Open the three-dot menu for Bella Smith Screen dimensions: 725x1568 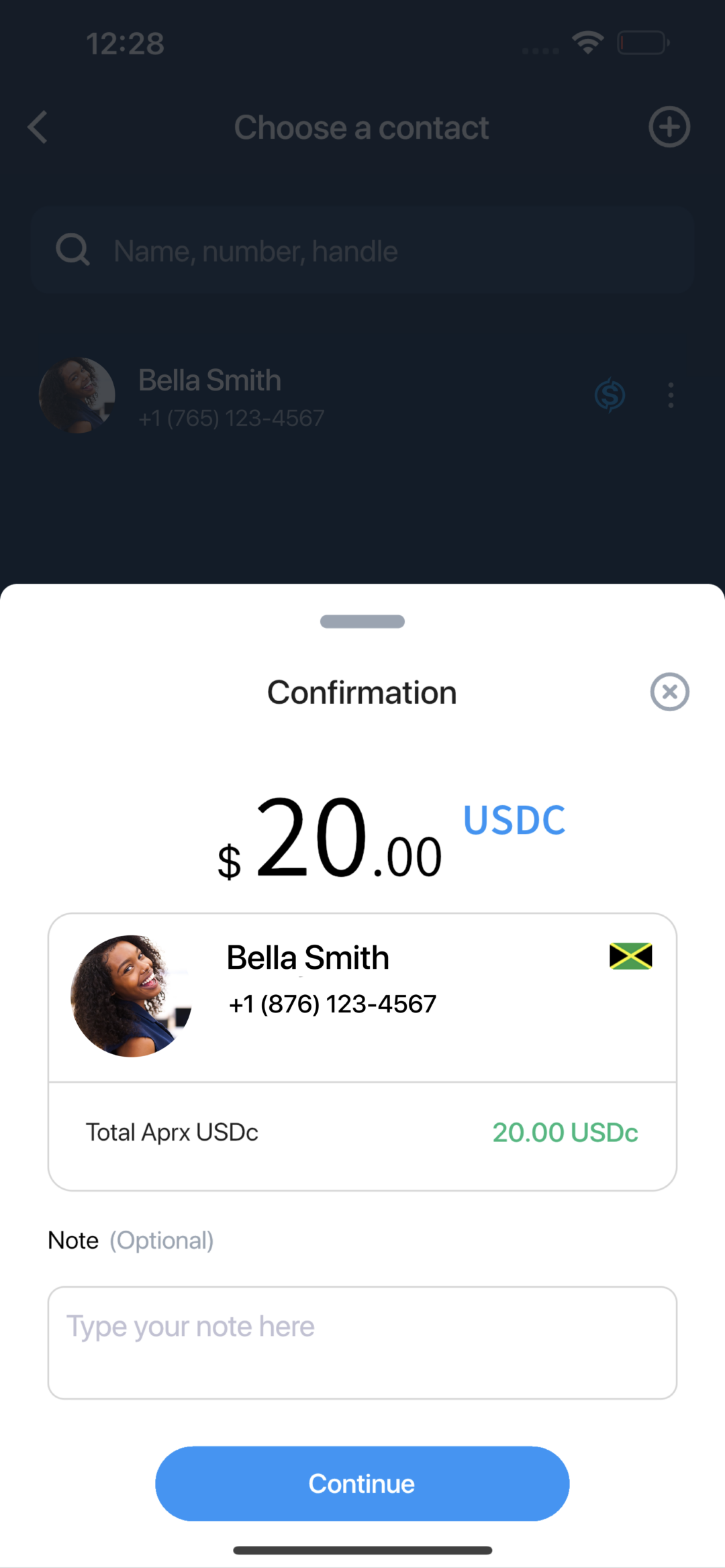(671, 395)
